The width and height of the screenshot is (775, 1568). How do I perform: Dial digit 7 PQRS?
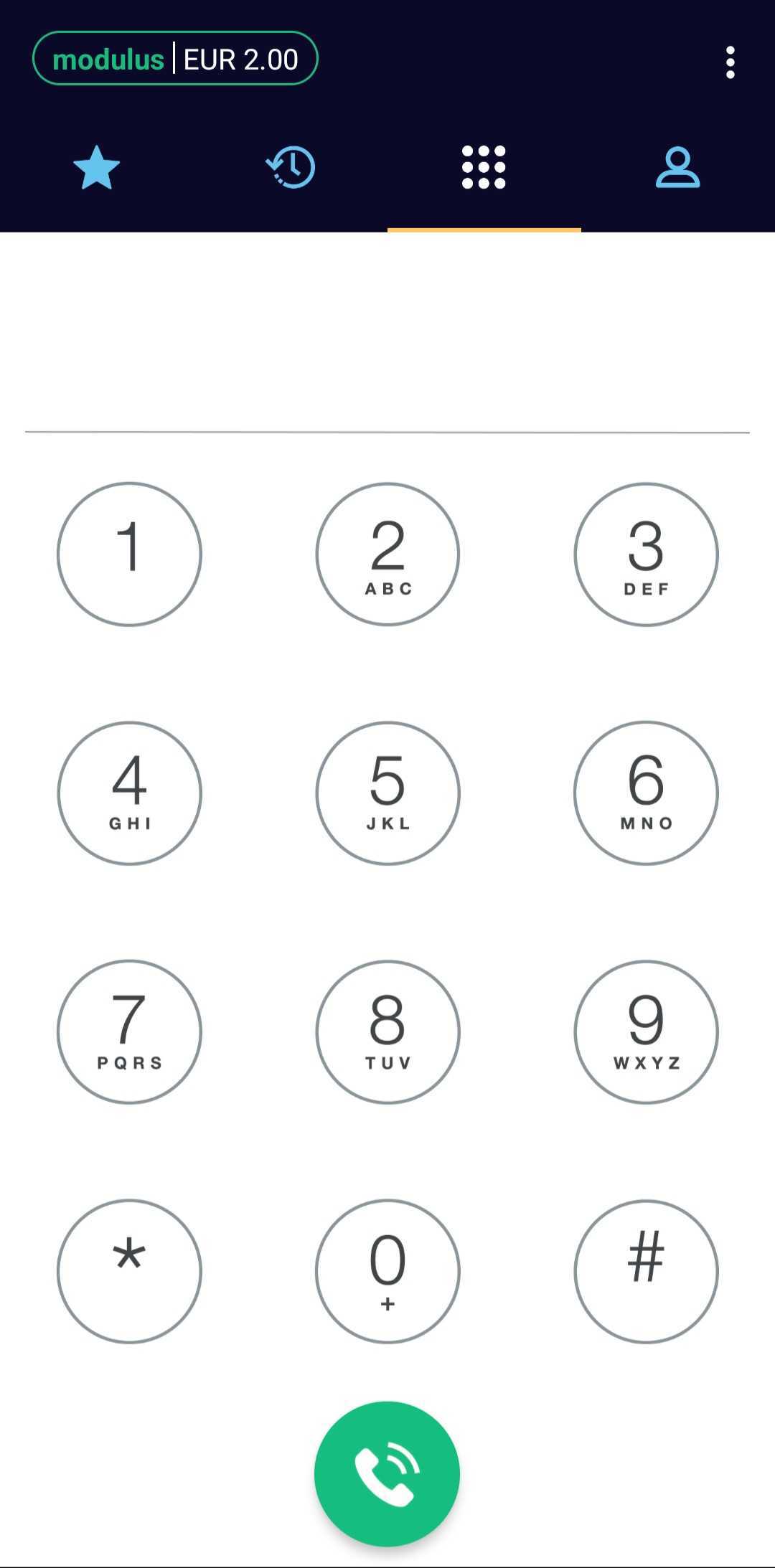tap(129, 1031)
